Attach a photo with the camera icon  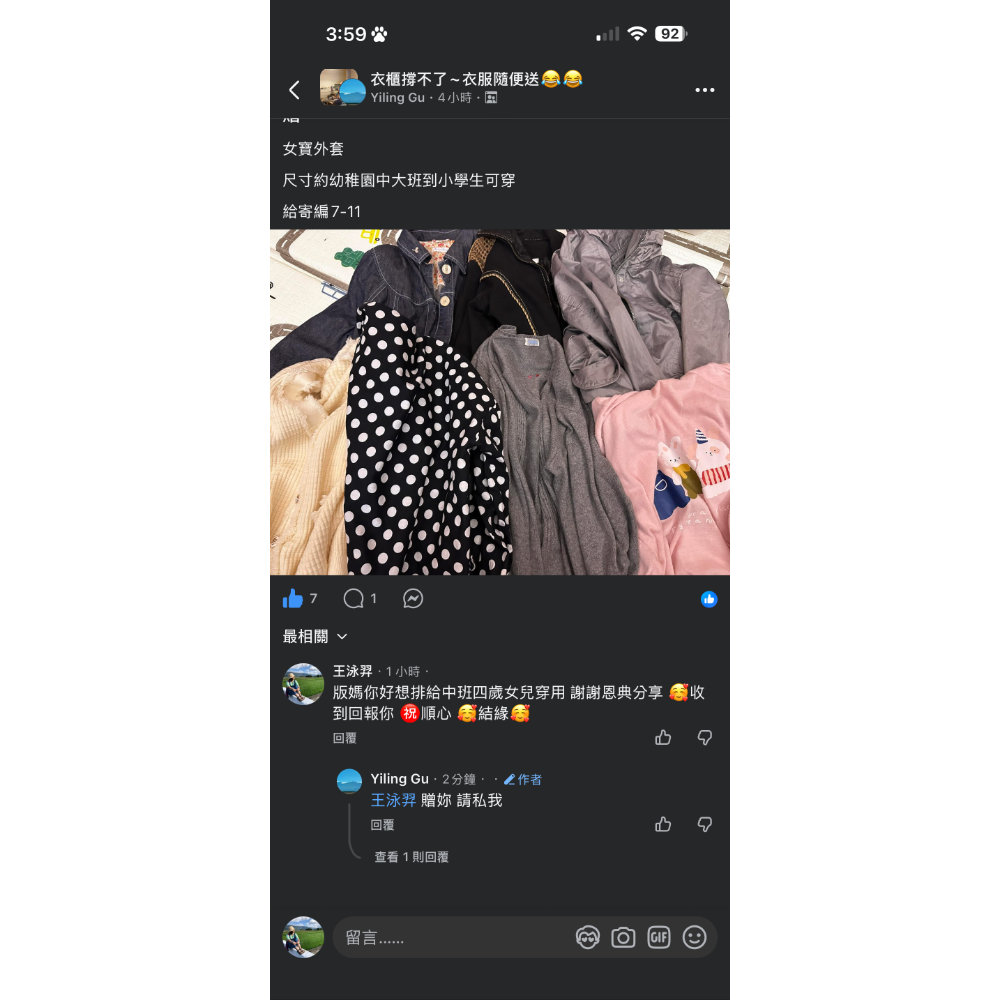click(x=623, y=937)
